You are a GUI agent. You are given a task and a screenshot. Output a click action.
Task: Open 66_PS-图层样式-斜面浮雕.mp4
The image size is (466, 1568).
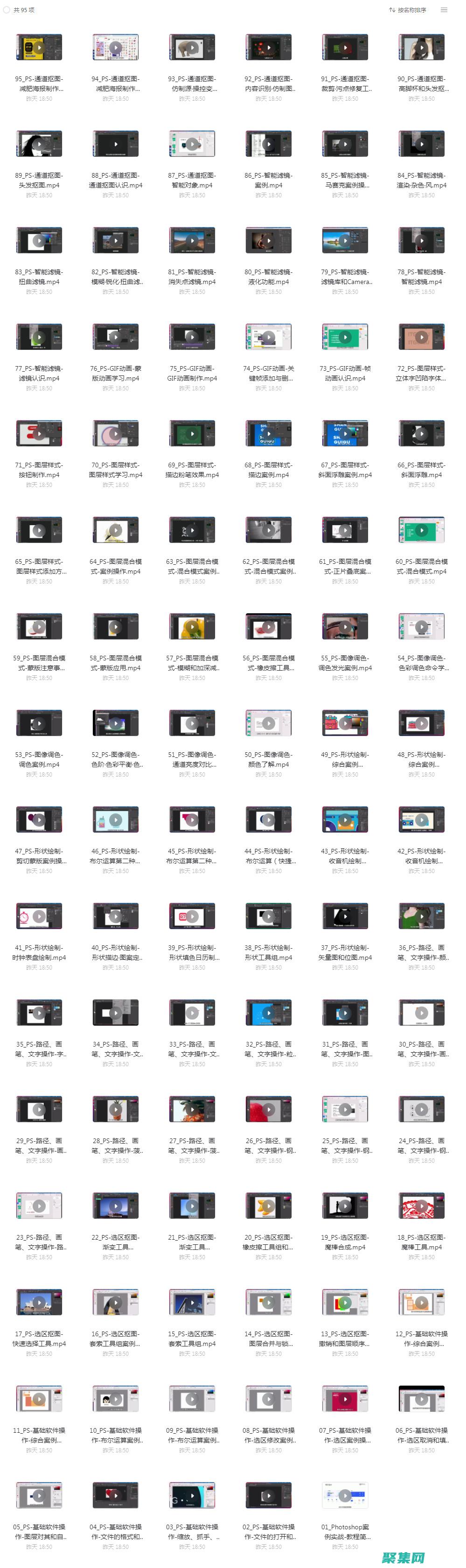pos(422,434)
